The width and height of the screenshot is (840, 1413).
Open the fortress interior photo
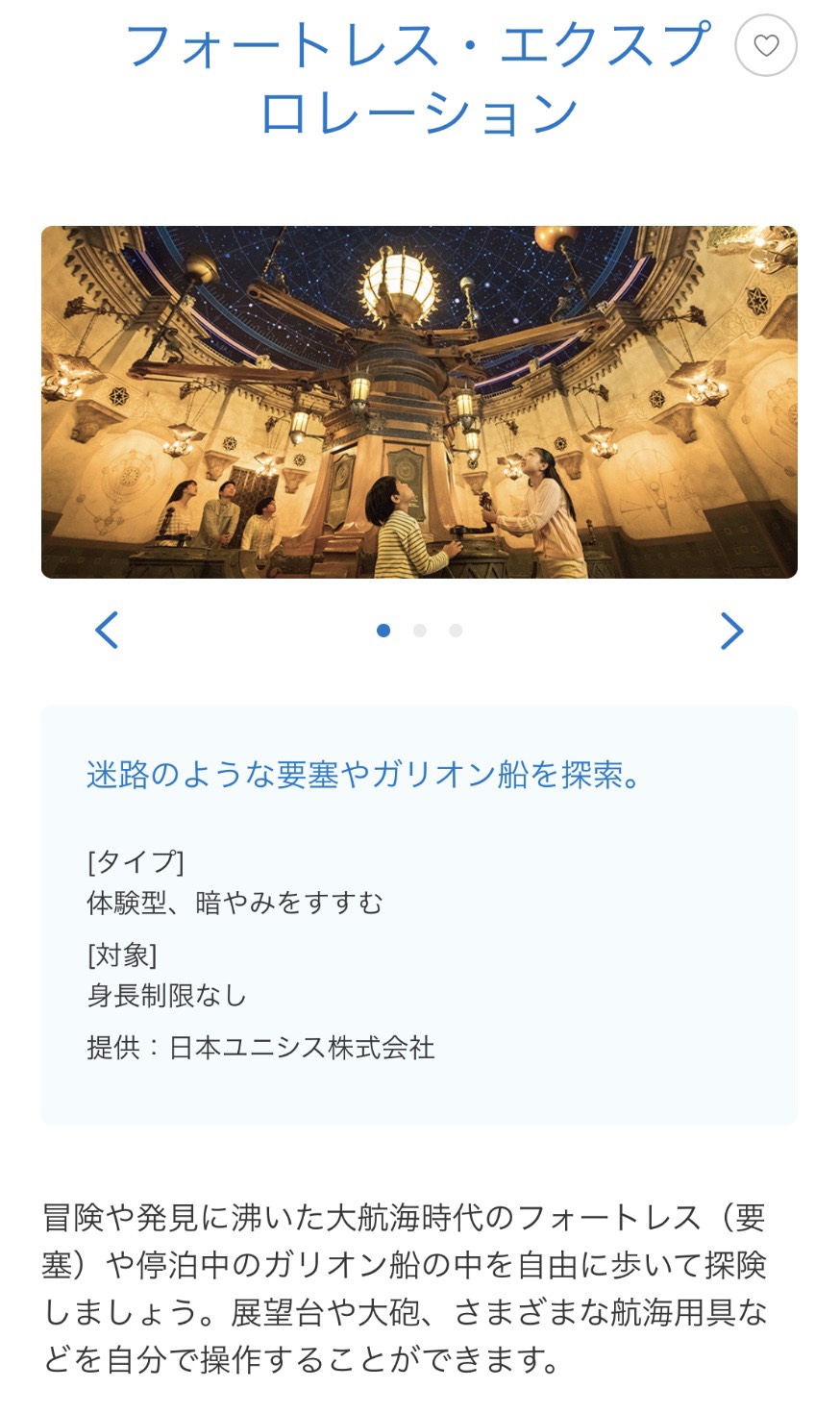click(419, 402)
